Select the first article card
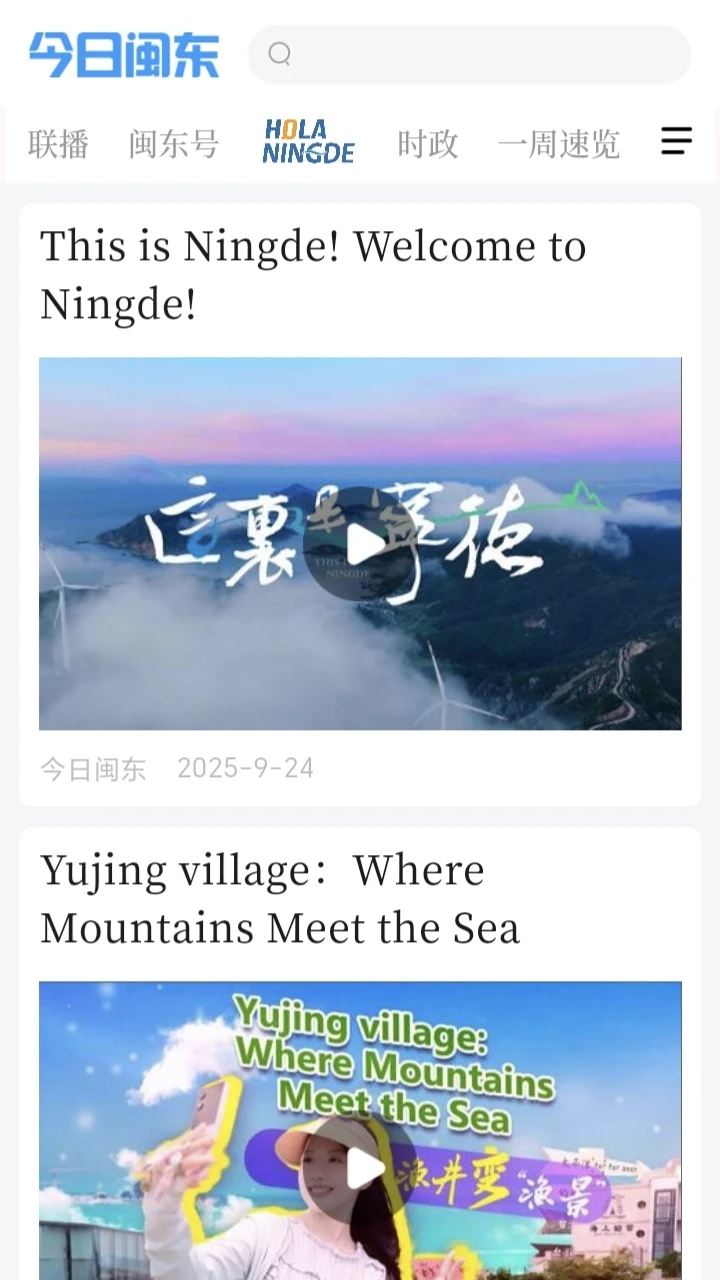Image resolution: width=720 pixels, height=1280 pixels. 360,500
